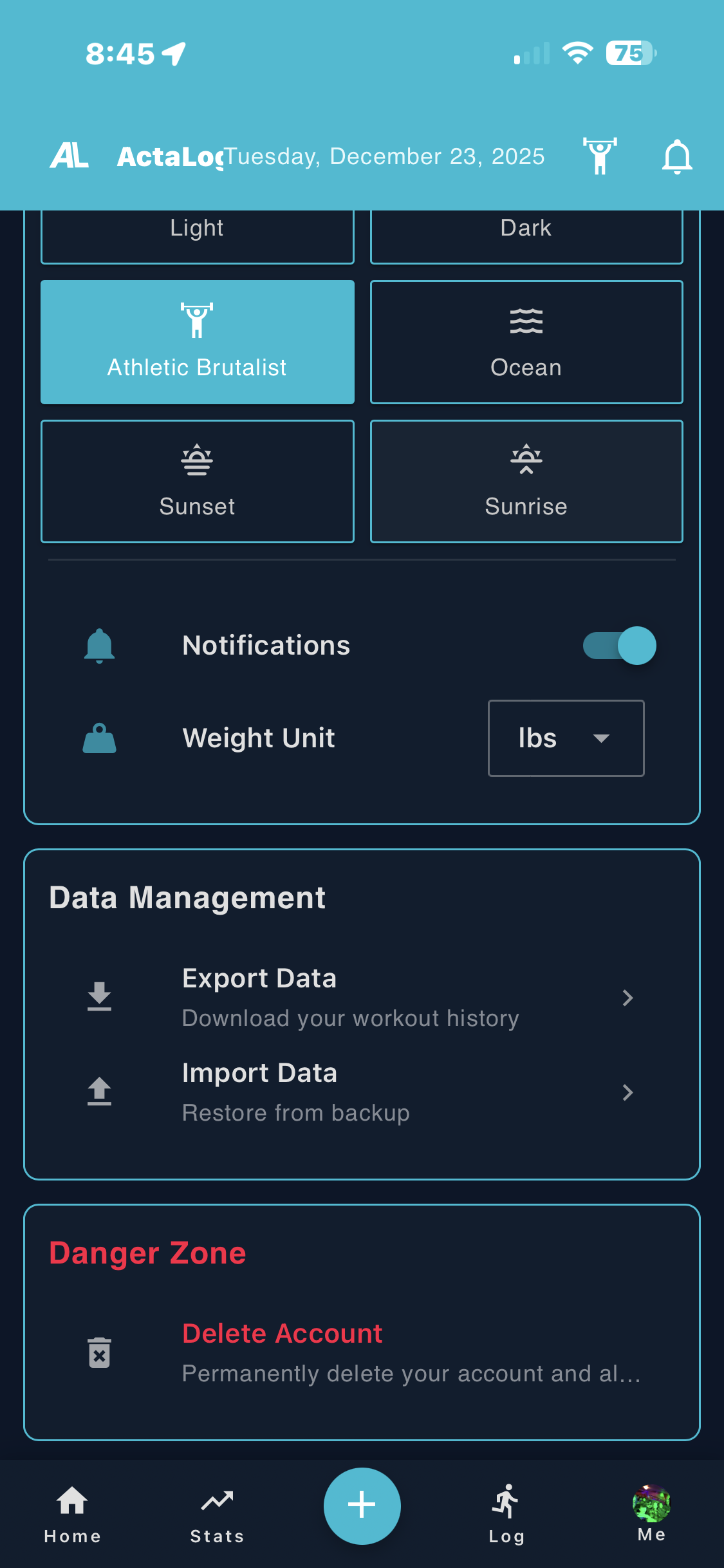Open Import Data to restore backup
724x1568 pixels.
click(x=362, y=1092)
